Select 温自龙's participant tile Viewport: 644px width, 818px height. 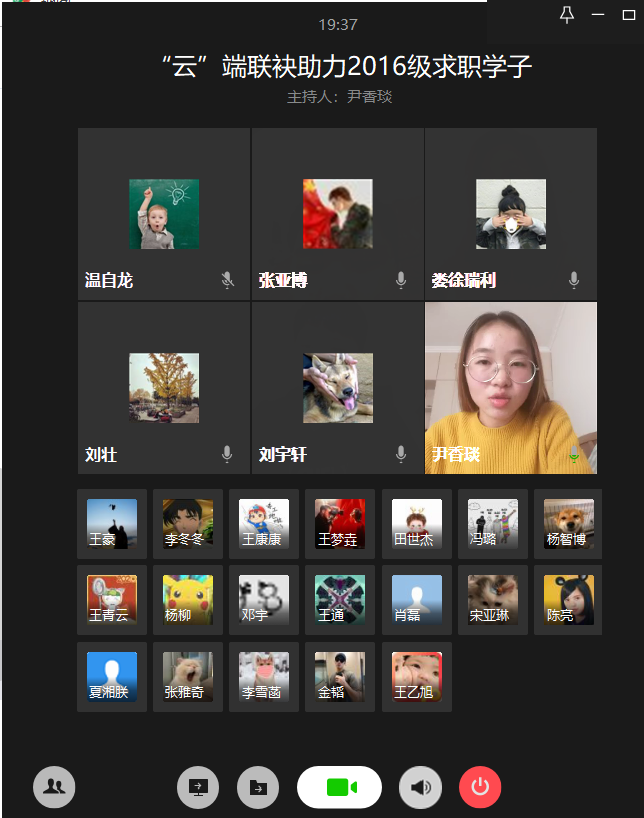(164, 214)
